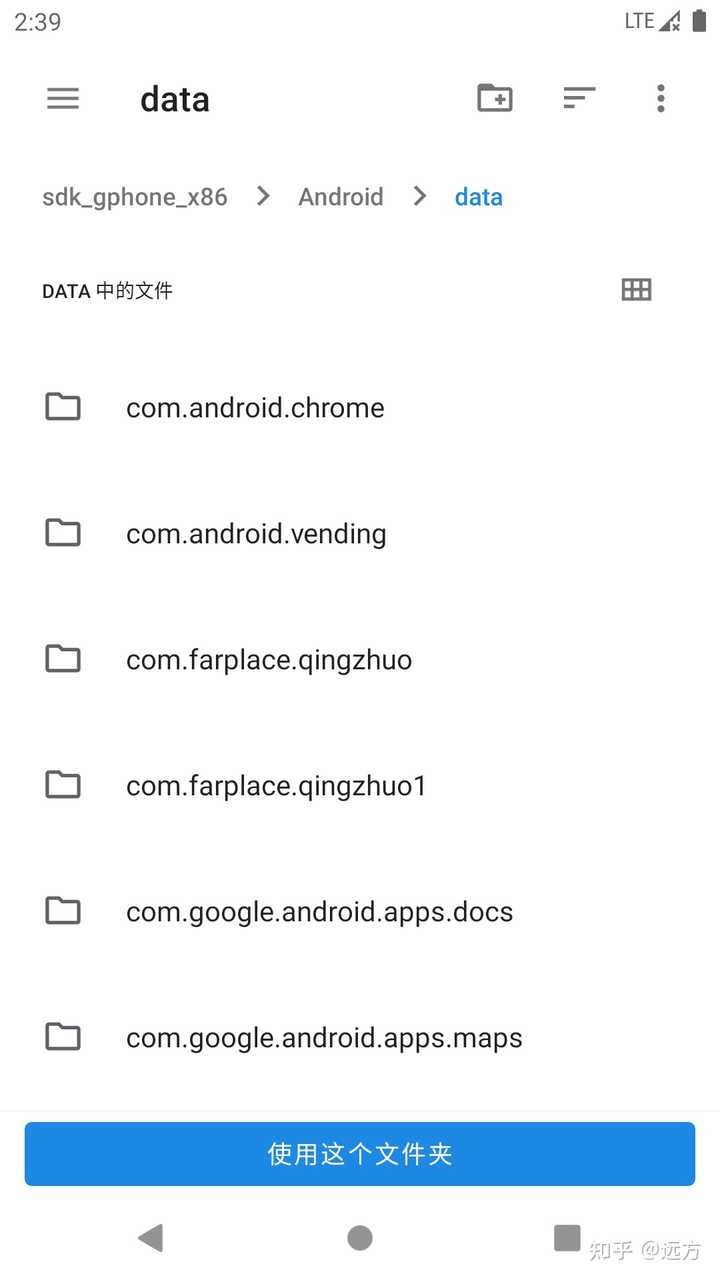Select the data breadcrumb entry
This screenshot has height=1280, width=720.
click(478, 197)
